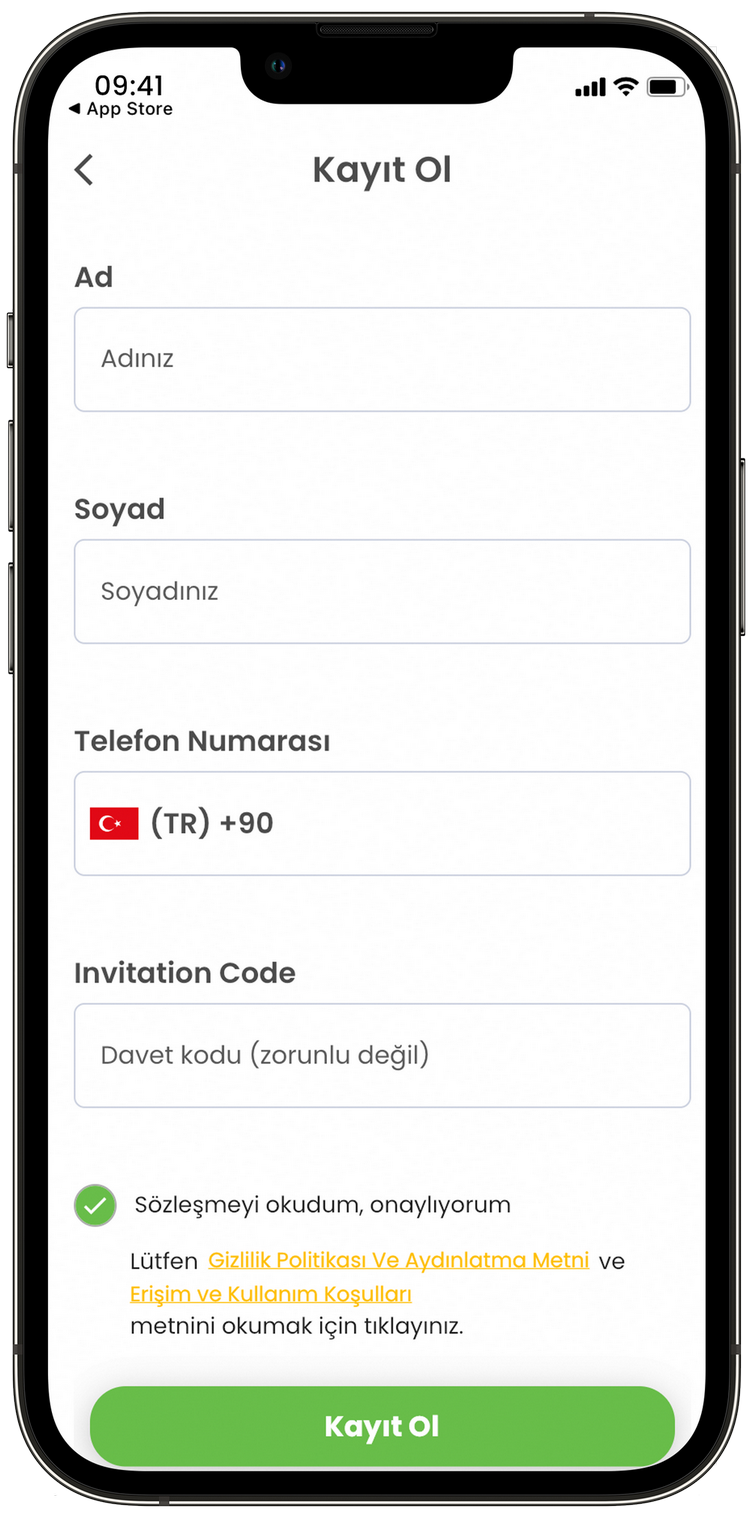The image size is (753, 1518).
Task: Focus the Soyadınız surname field
Action: 382,591
